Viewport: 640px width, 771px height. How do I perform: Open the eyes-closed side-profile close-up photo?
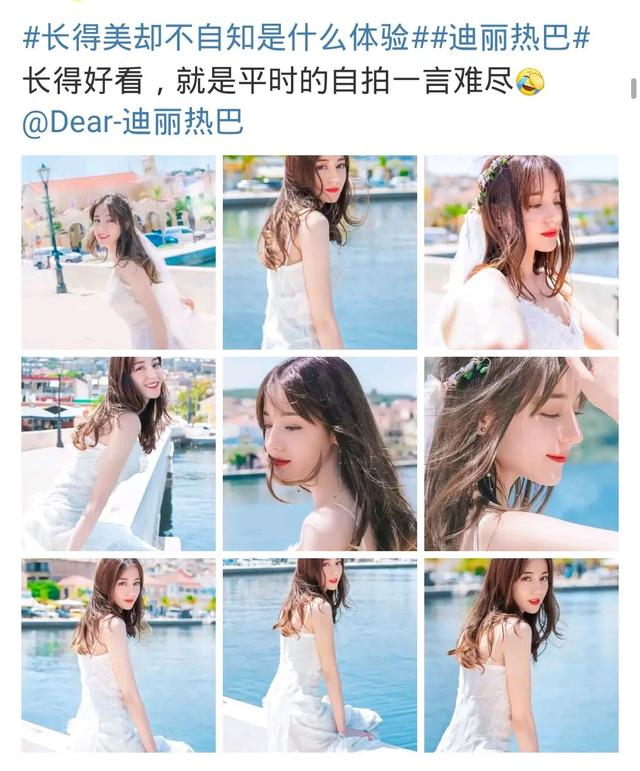[x=520, y=454]
